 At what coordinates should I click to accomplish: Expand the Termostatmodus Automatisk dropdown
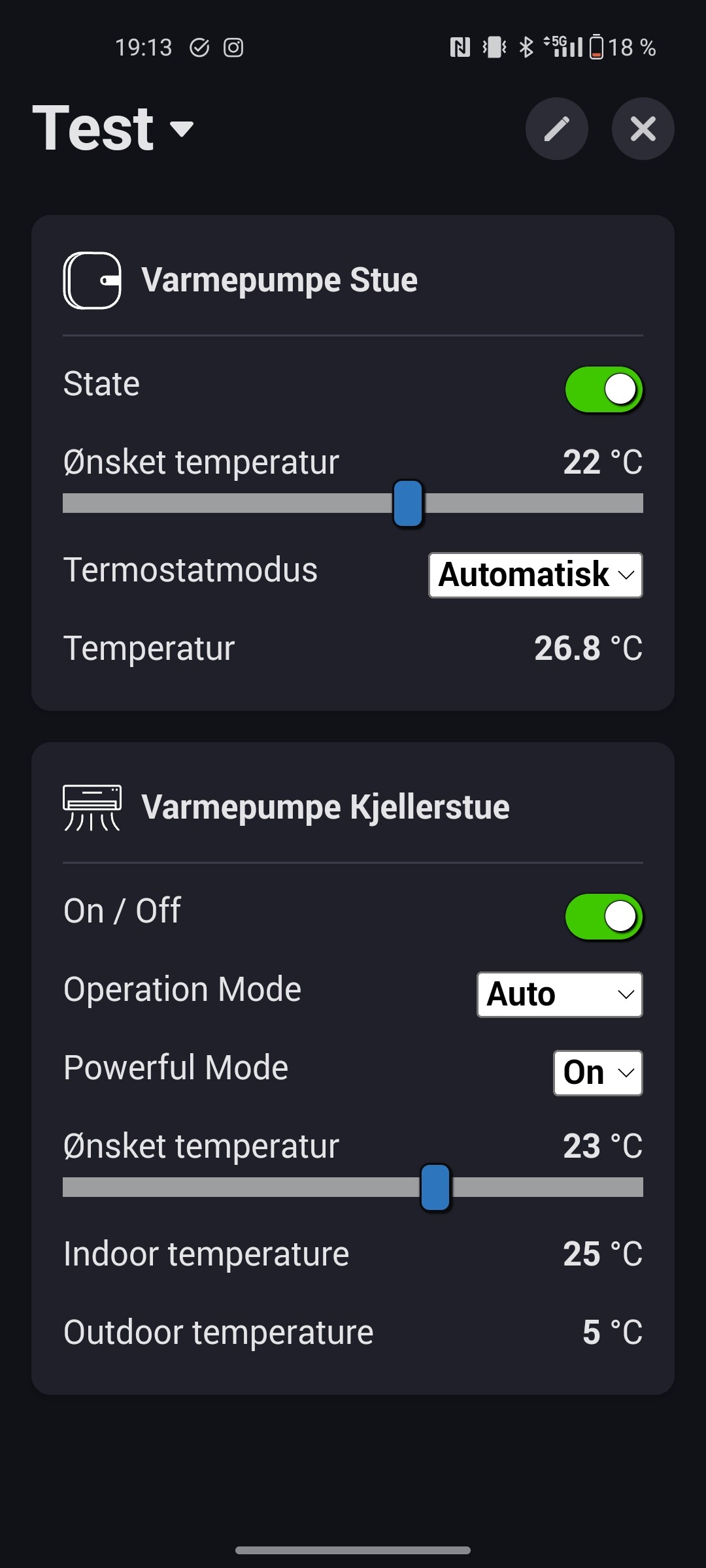pyautogui.click(x=535, y=575)
